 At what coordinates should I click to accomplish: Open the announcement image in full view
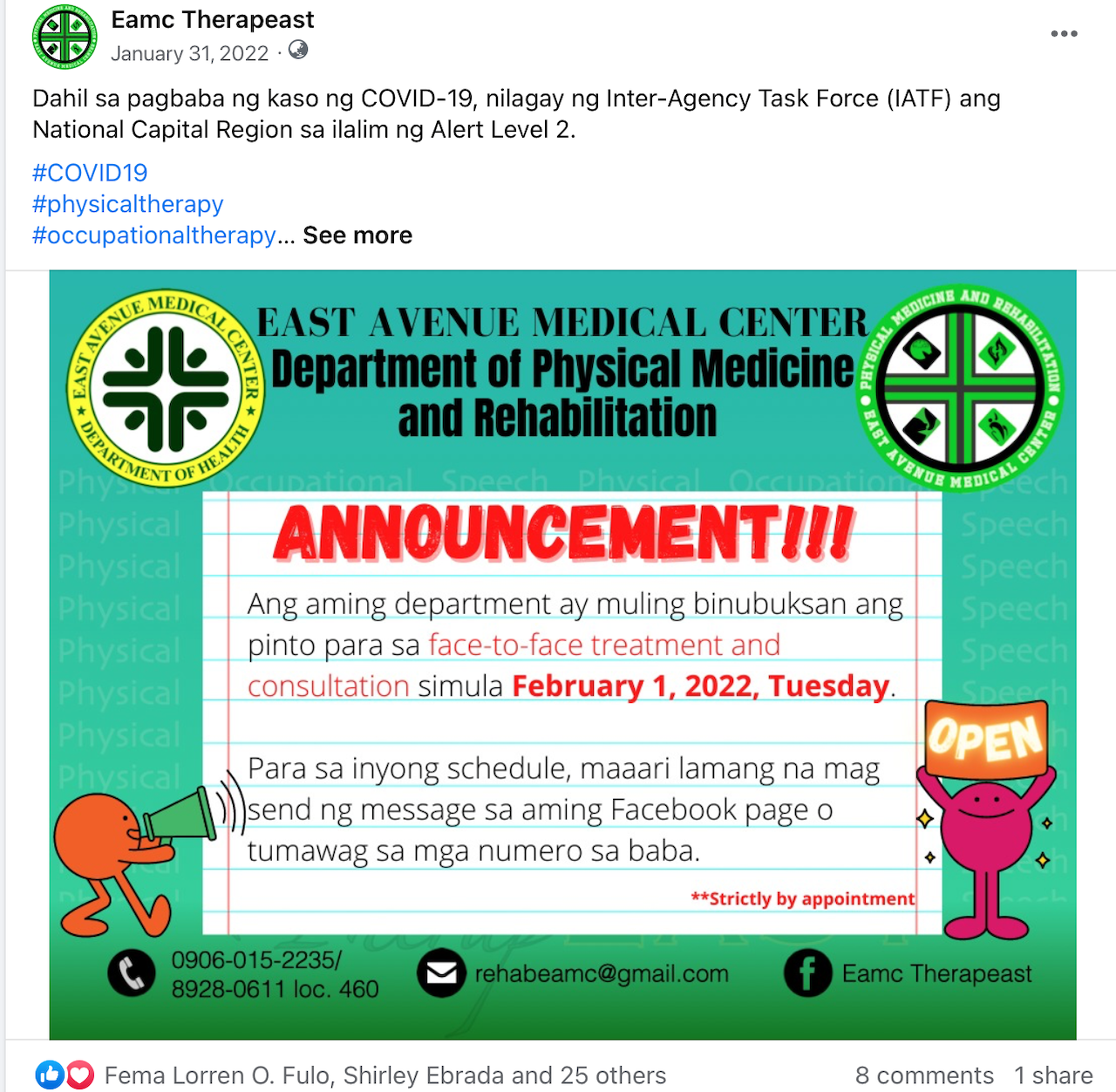click(562, 654)
